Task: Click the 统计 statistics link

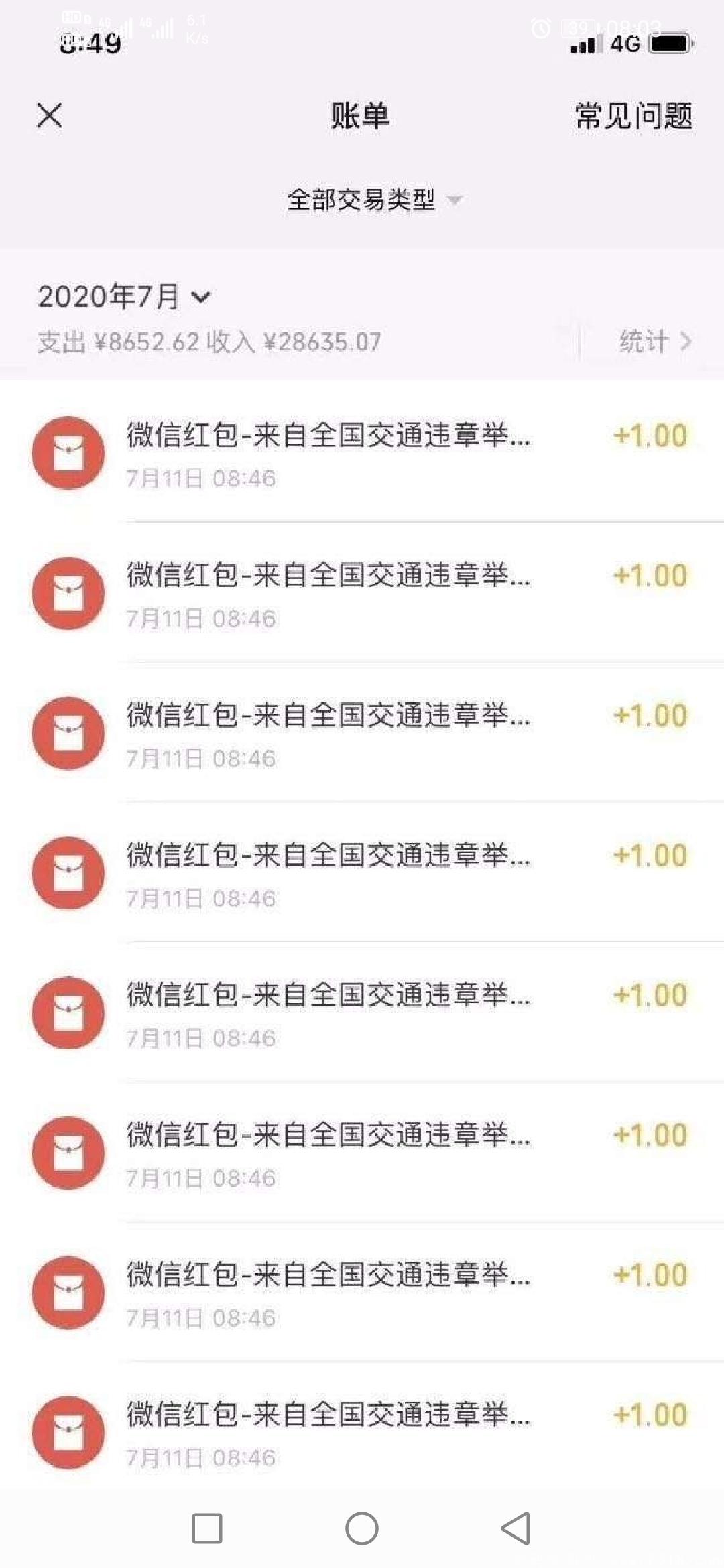Action: [x=645, y=341]
